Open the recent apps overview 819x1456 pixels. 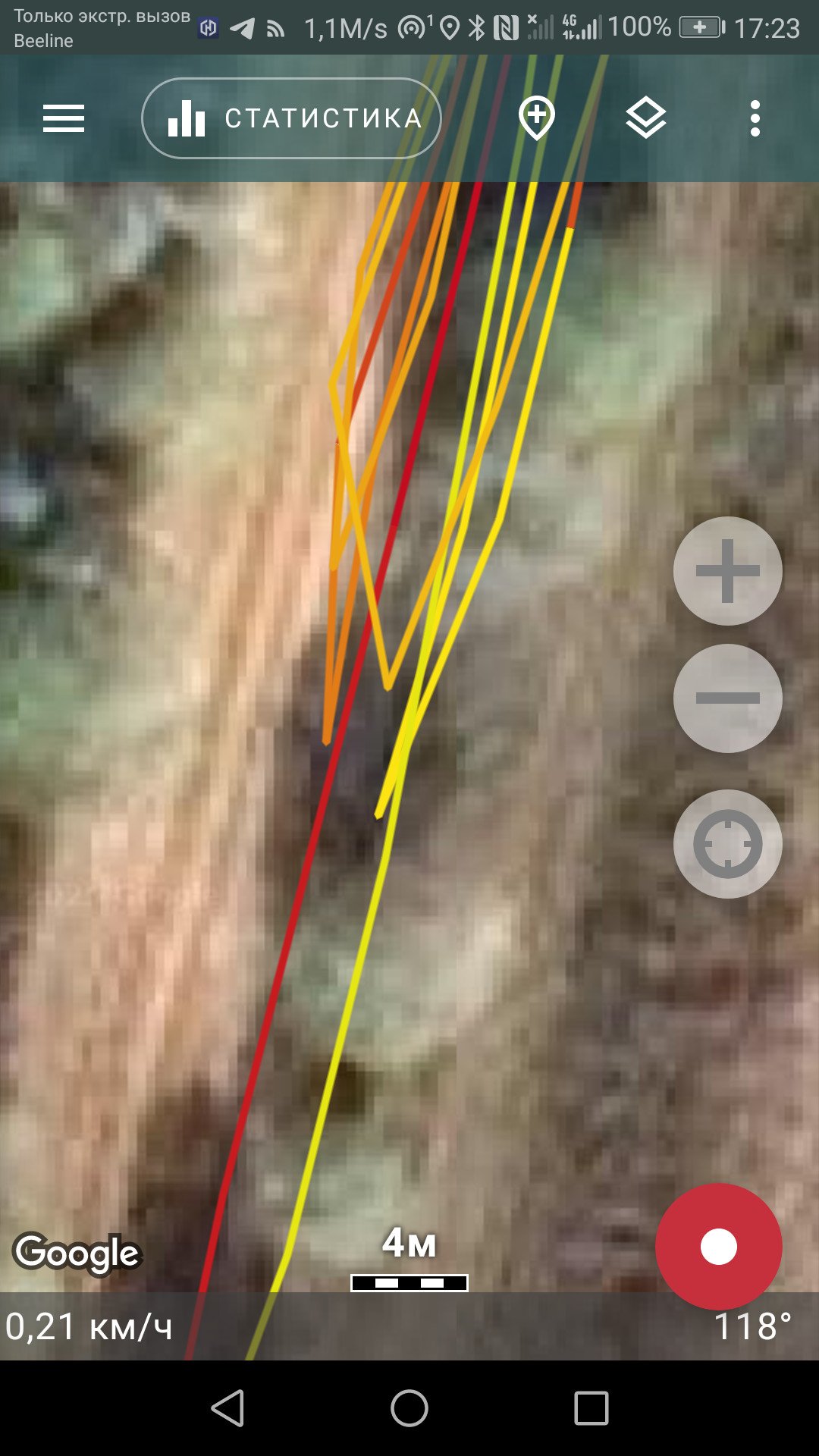click(x=591, y=1408)
